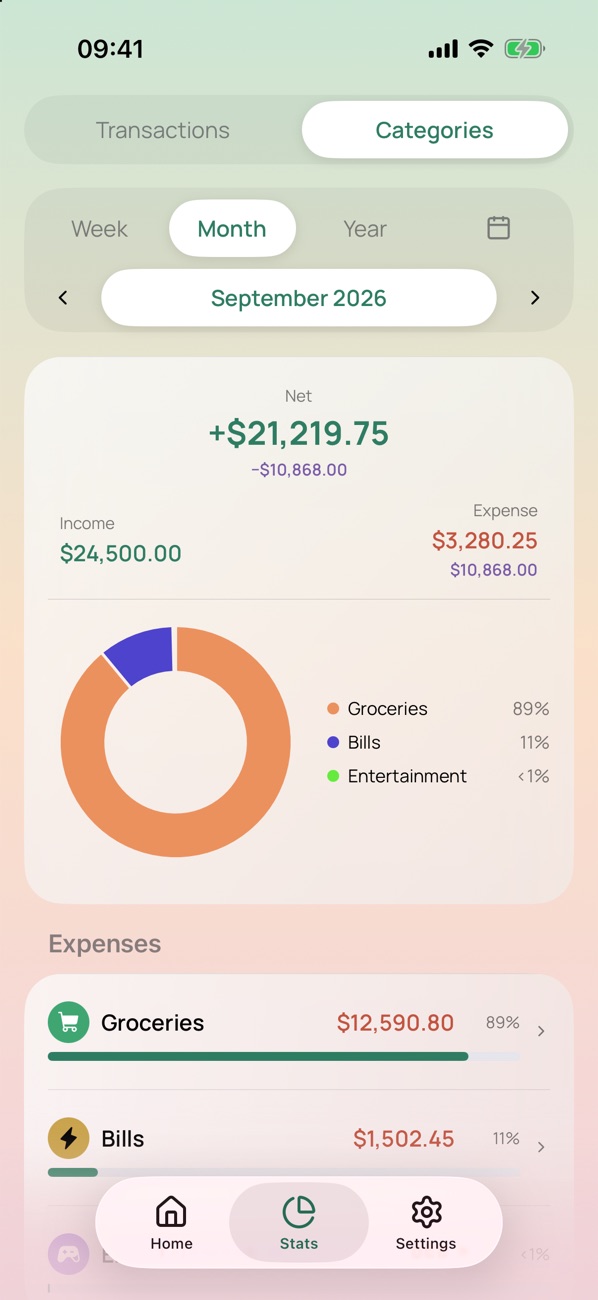598x1300 pixels.
Task: Switch to the Year period
Action: click(x=365, y=229)
